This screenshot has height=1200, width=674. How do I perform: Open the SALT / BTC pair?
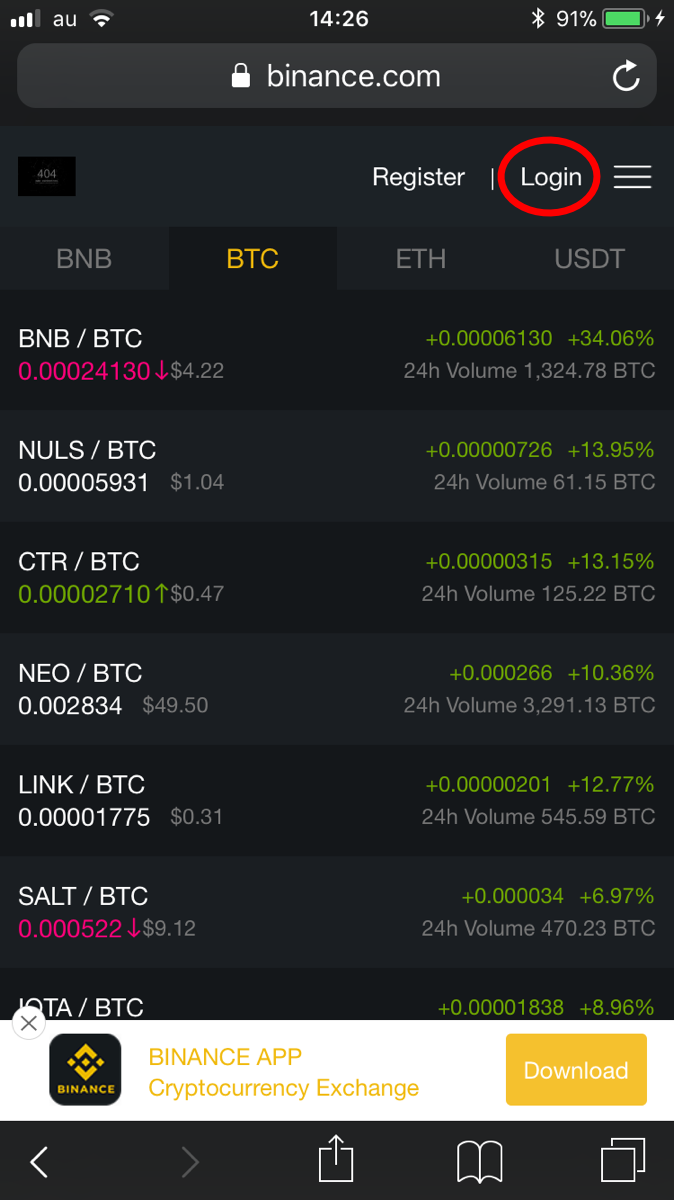pos(337,912)
